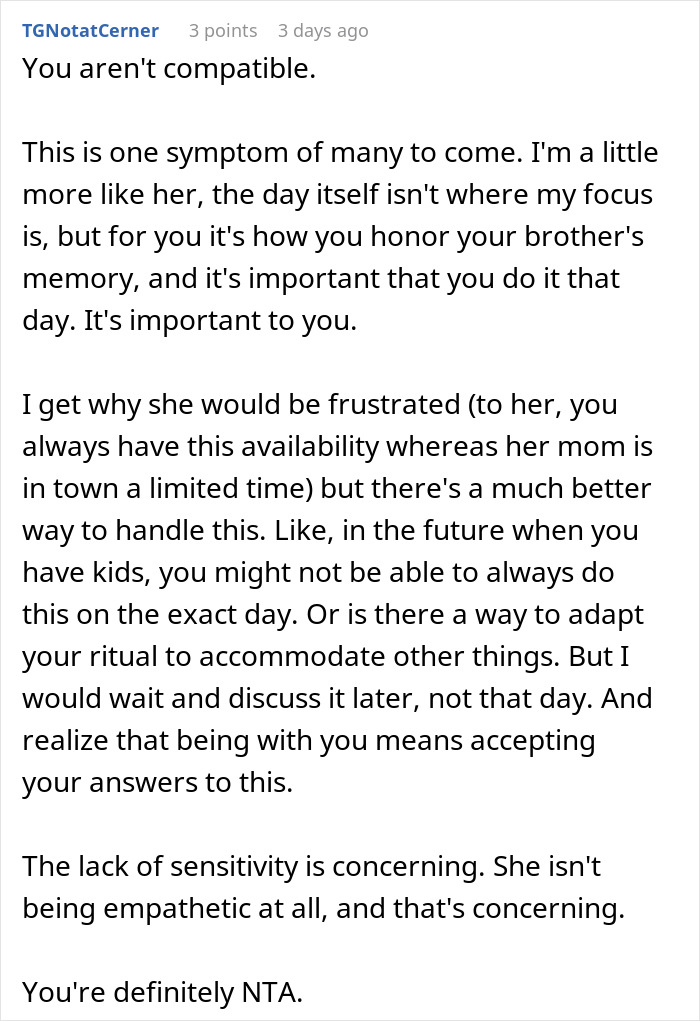Image resolution: width=700 pixels, height=1021 pixels.
Task: Open TGNotatCerner's user profile
Action: (89, 31)
